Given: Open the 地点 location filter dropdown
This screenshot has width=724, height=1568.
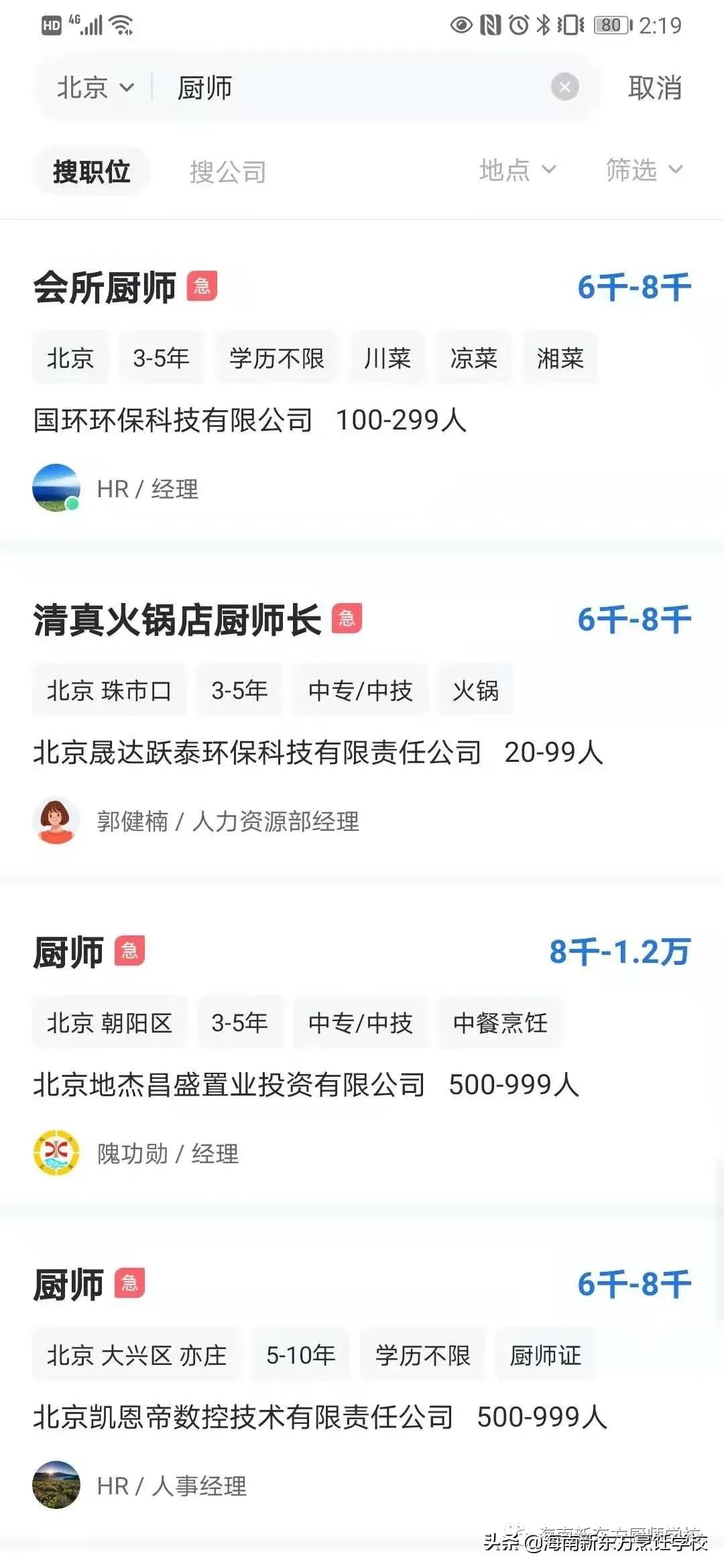Looking at the screenshot, I should 518,172.
